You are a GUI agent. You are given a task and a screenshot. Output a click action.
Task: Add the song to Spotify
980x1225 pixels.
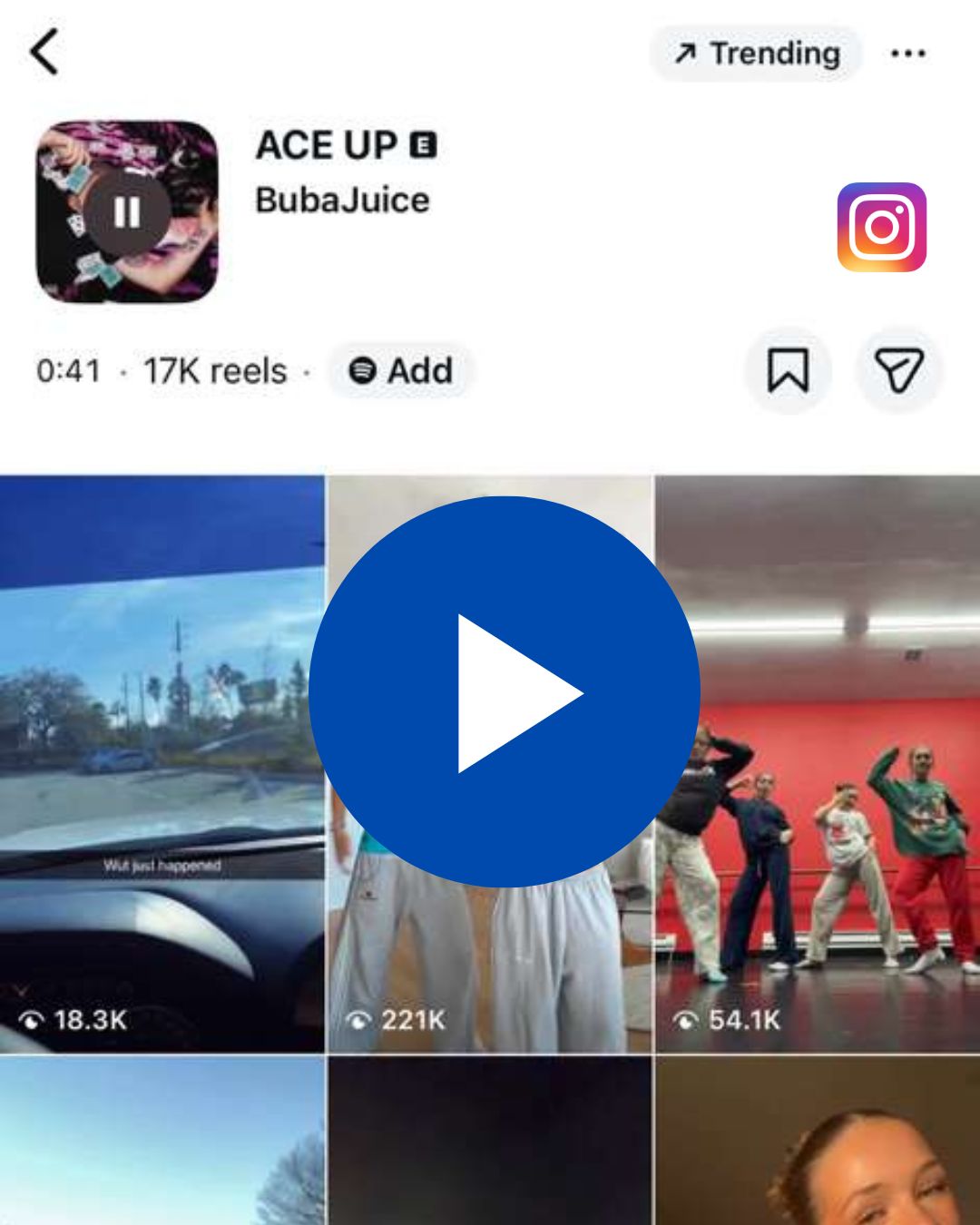coord(401,370)
